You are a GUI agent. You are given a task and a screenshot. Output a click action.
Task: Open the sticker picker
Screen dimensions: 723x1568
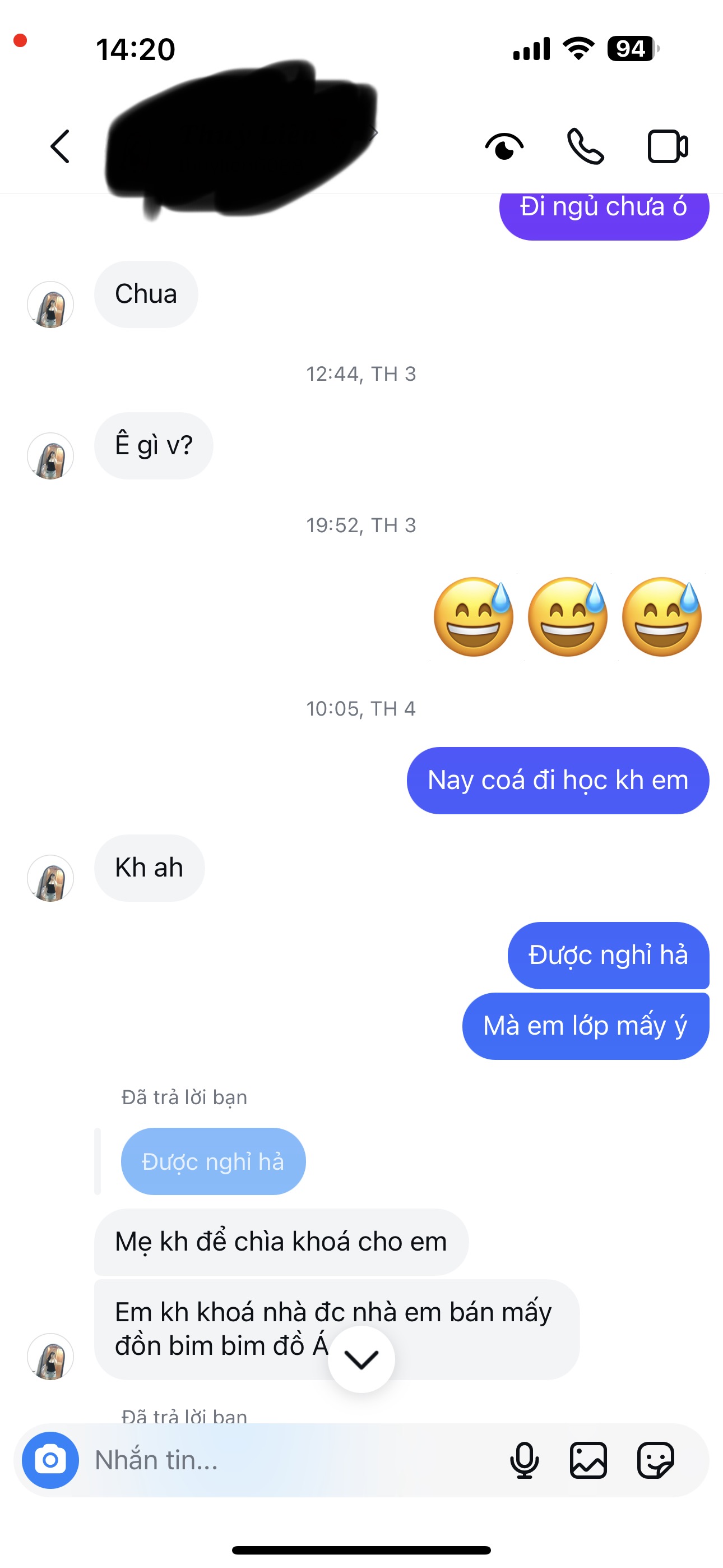click(x=655, y=1460)
